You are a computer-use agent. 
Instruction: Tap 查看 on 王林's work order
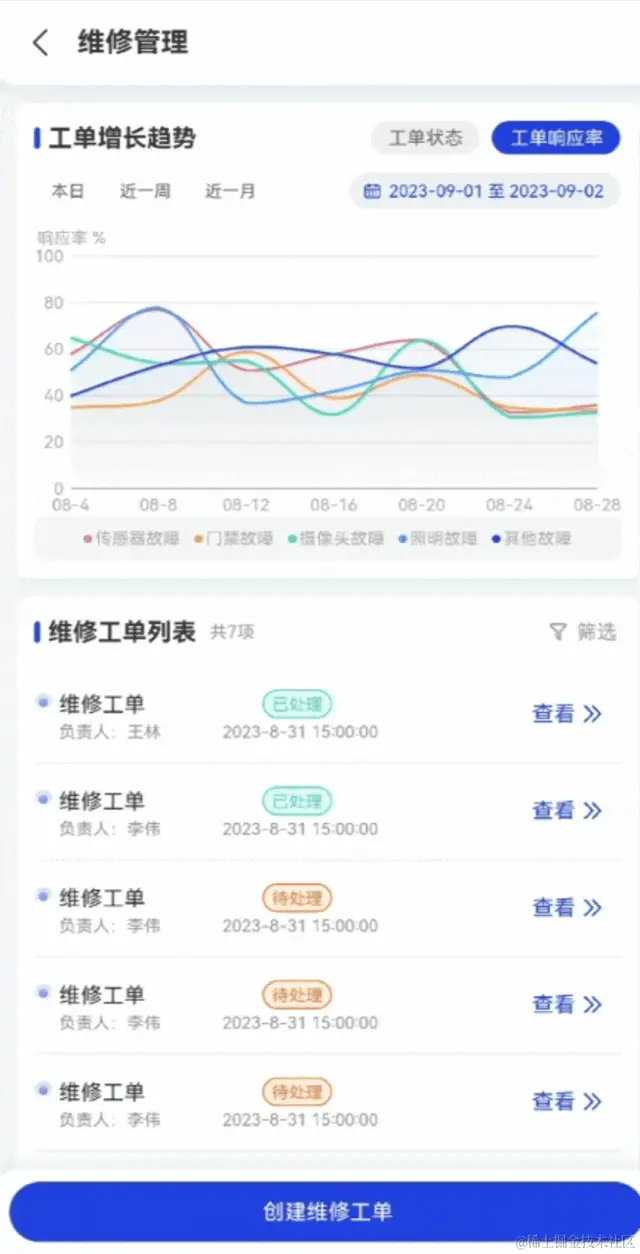pos(566,714)
